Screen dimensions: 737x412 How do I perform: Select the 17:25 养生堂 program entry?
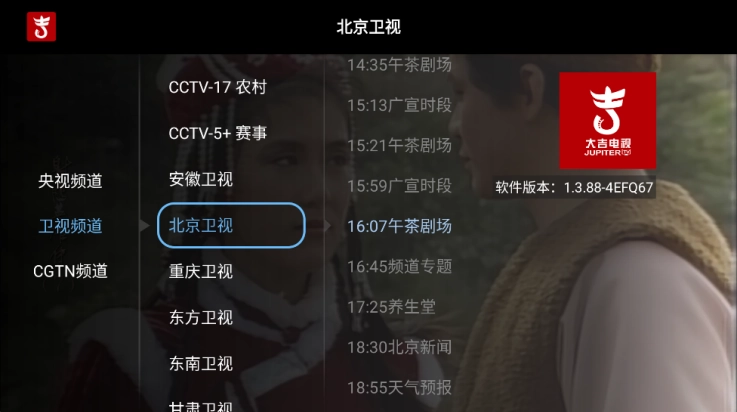(391, 307)
